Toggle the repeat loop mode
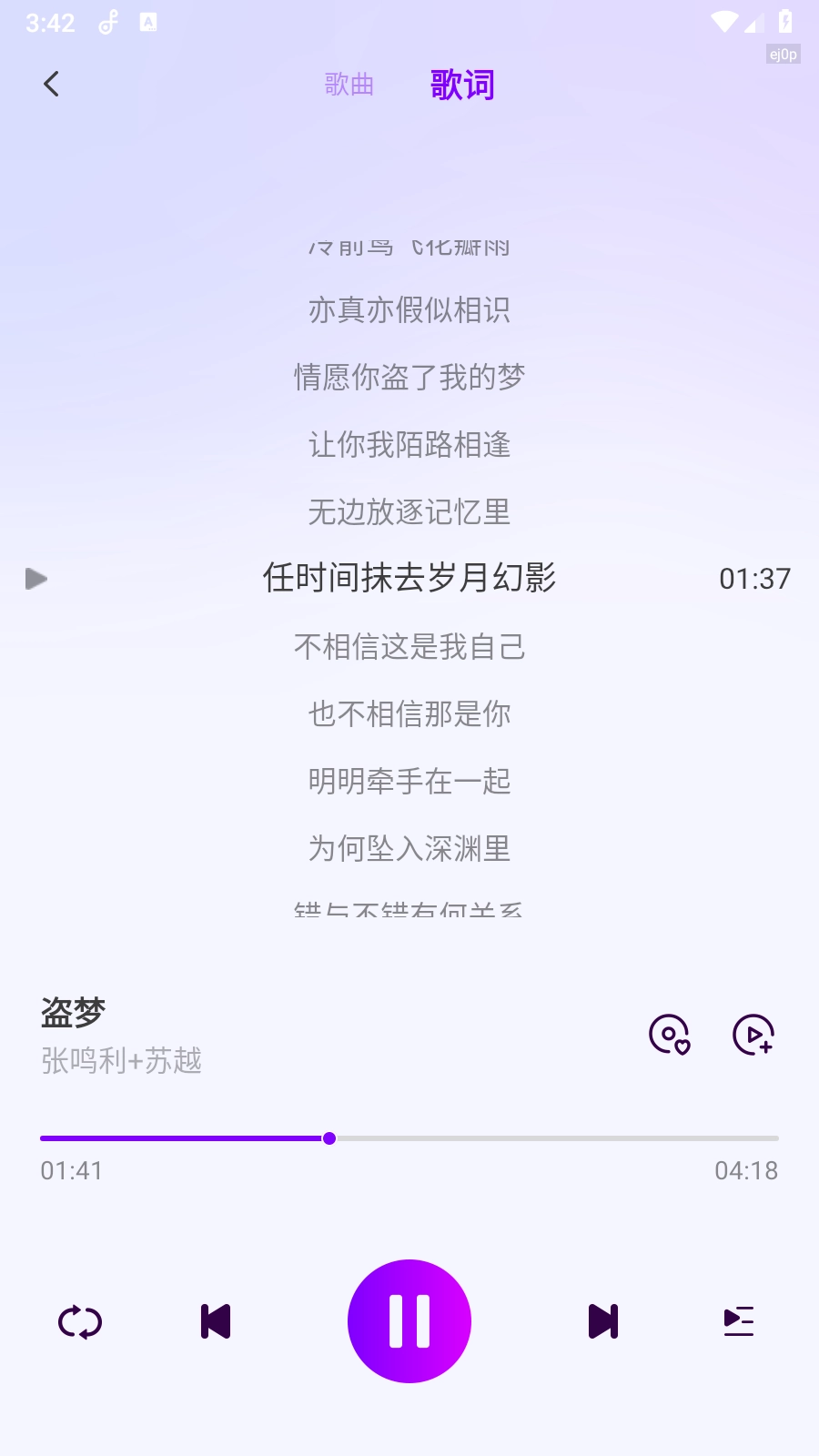This screenshot has height=1456, width=819. pos(80,1322)
